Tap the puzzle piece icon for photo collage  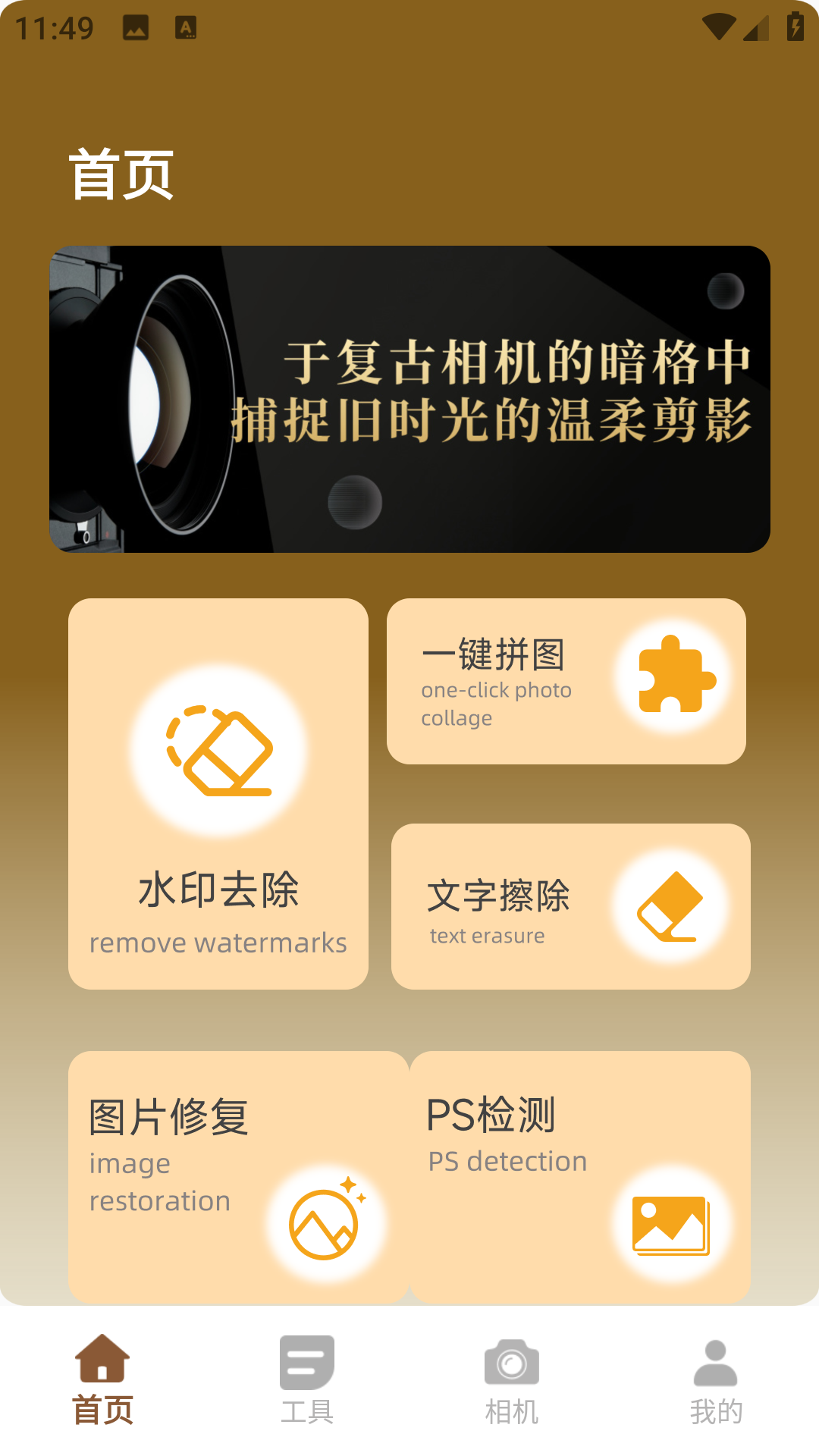[x=673, y=677]
